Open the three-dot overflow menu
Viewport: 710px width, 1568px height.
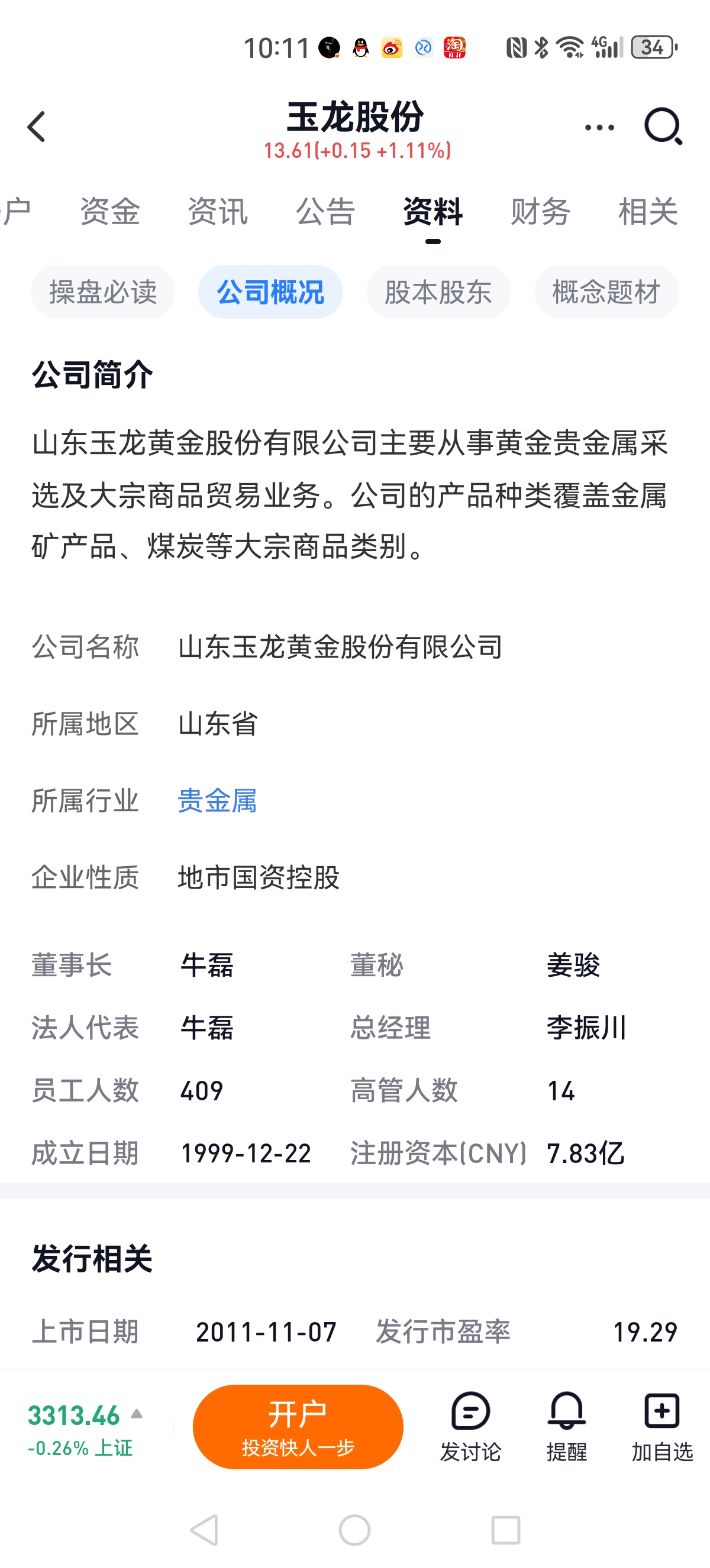click(x=599, y=127)
